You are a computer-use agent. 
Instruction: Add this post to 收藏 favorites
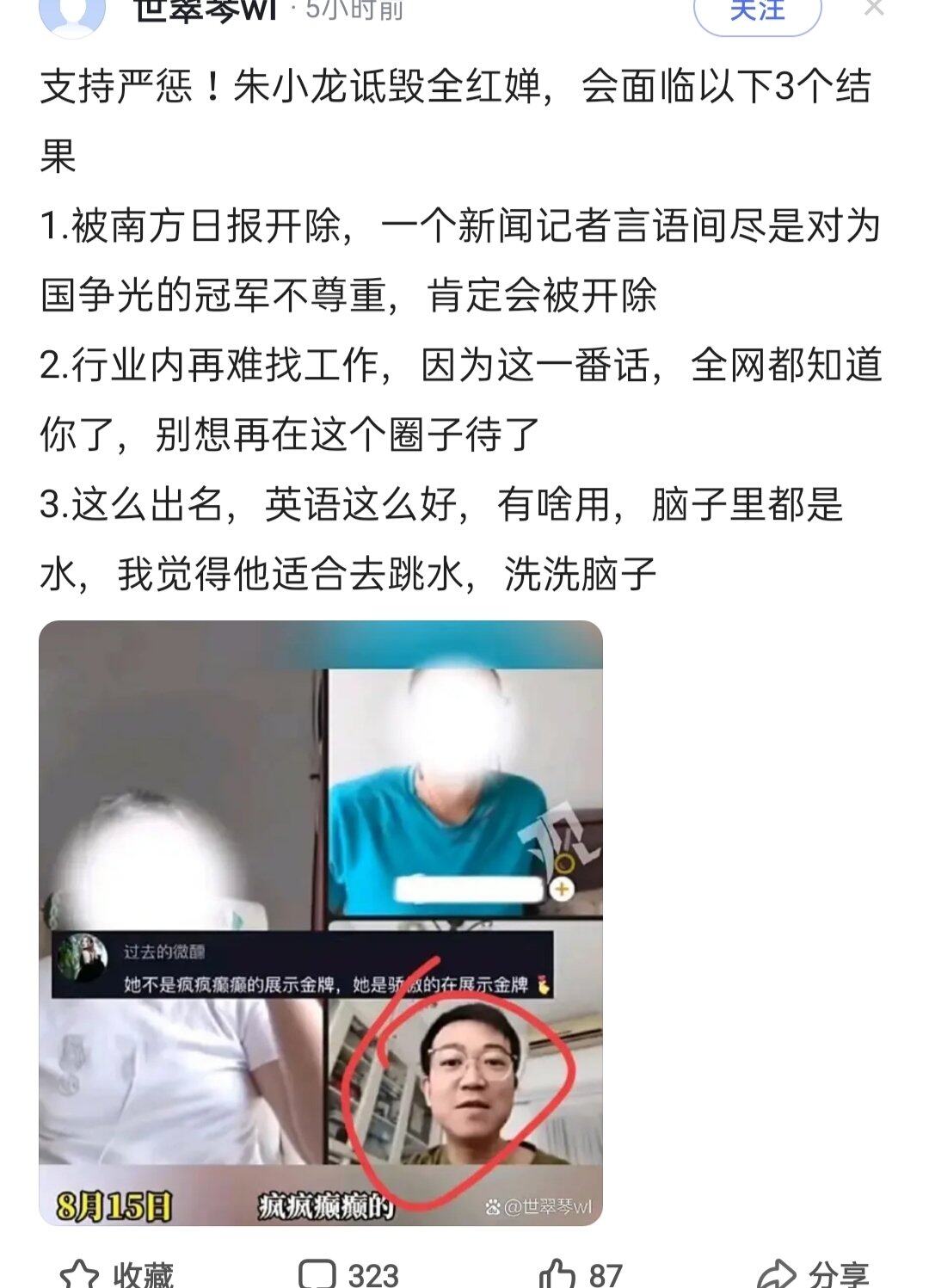[116, 1273]
